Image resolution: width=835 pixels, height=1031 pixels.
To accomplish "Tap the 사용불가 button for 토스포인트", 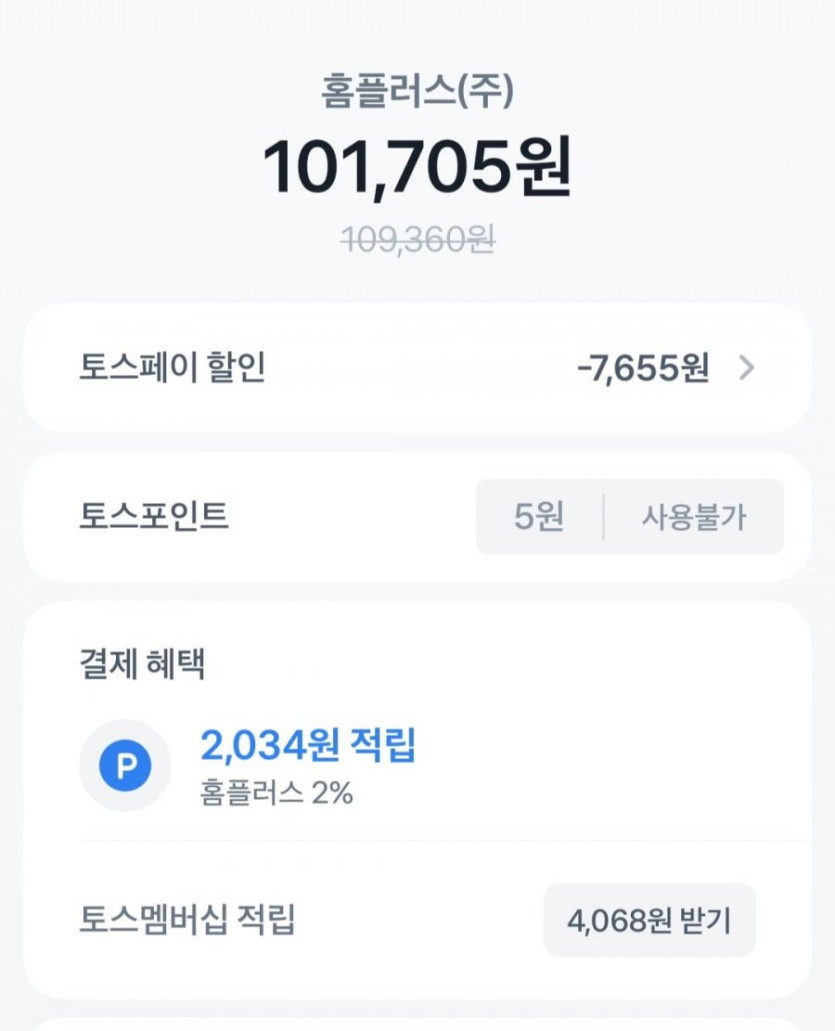I will [694, 517].
